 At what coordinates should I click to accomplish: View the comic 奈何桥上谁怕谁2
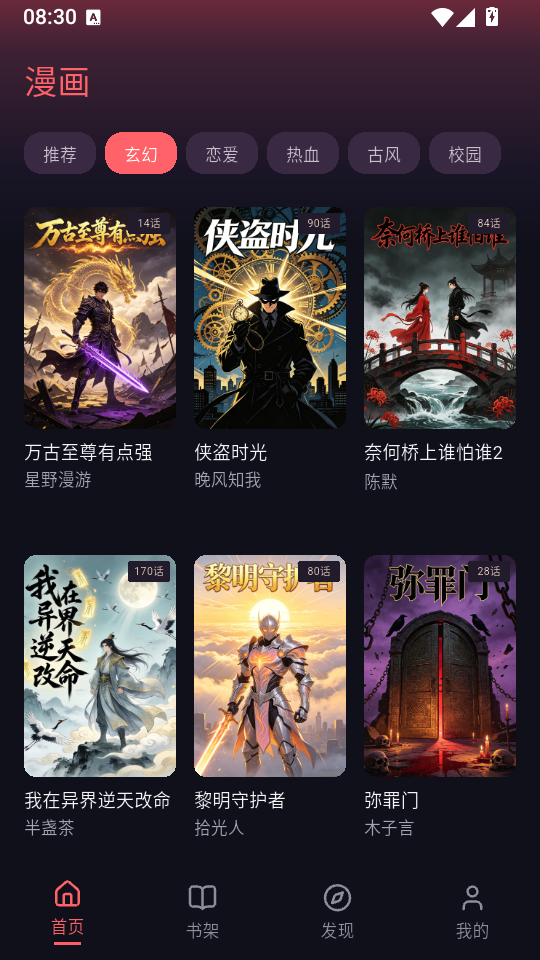440,349
